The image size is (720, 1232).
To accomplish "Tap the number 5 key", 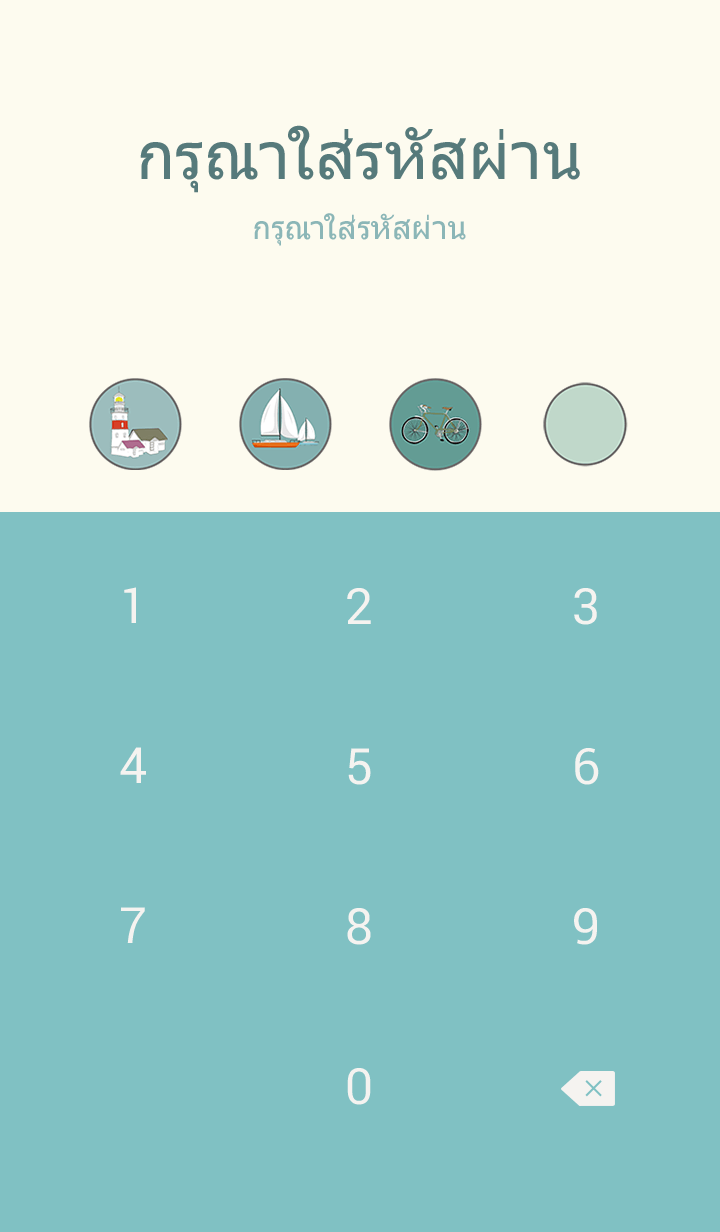I will click(359, 767).
